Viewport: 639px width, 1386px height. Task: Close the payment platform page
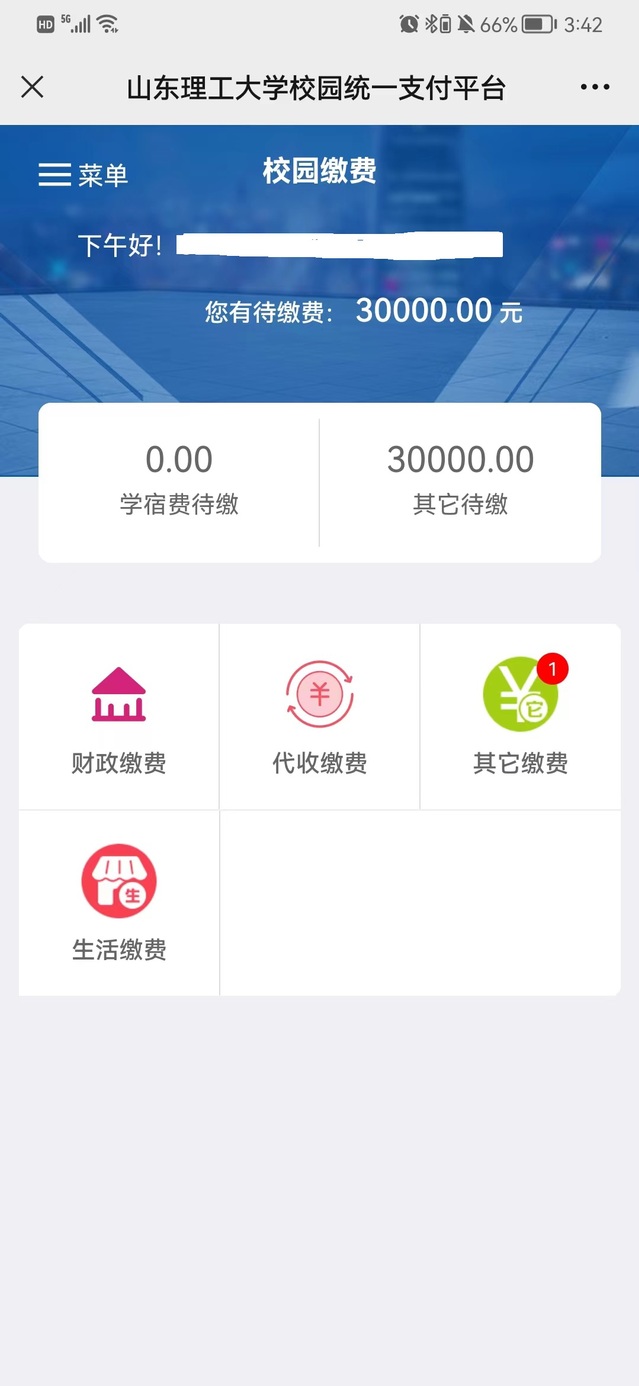(32, 87)
